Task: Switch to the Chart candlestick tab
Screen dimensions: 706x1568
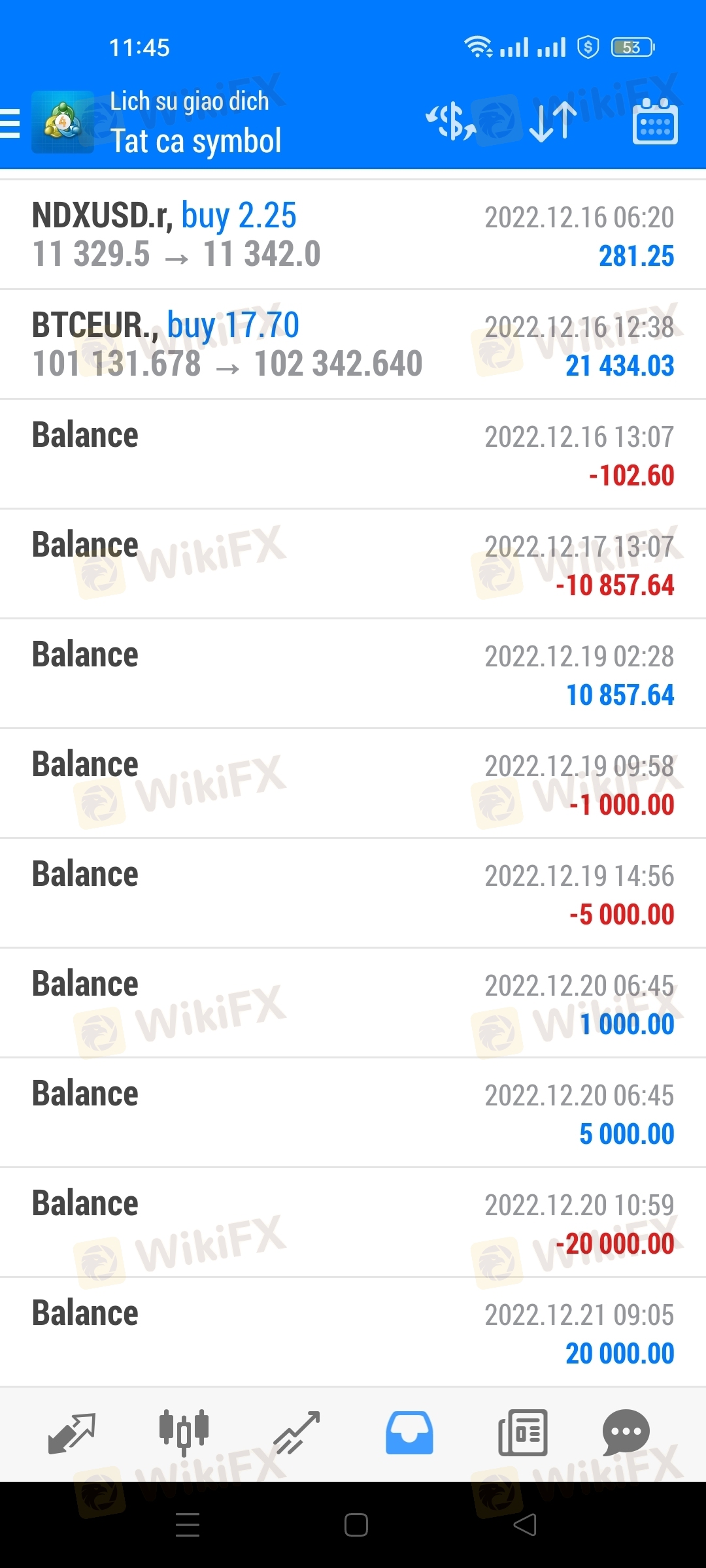Action: tap(184, 1433)
